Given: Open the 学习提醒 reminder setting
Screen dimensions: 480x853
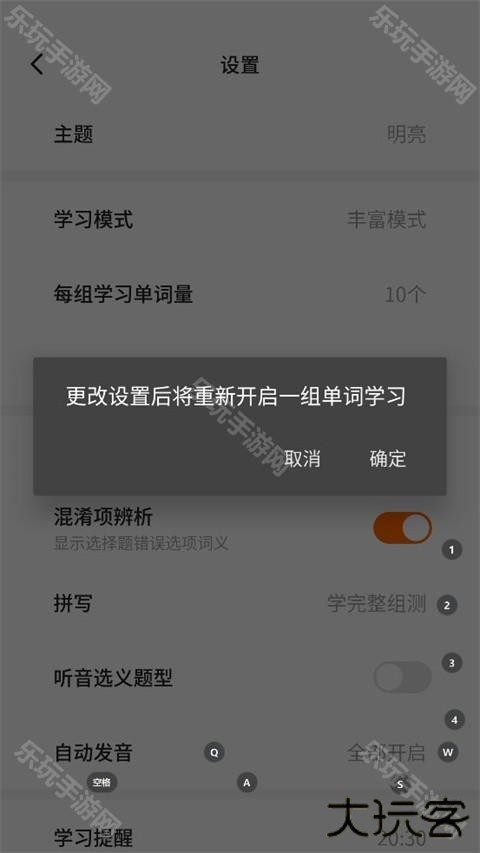Looking at the screenshot, I should pyautogui.click(x=240, y=837).
